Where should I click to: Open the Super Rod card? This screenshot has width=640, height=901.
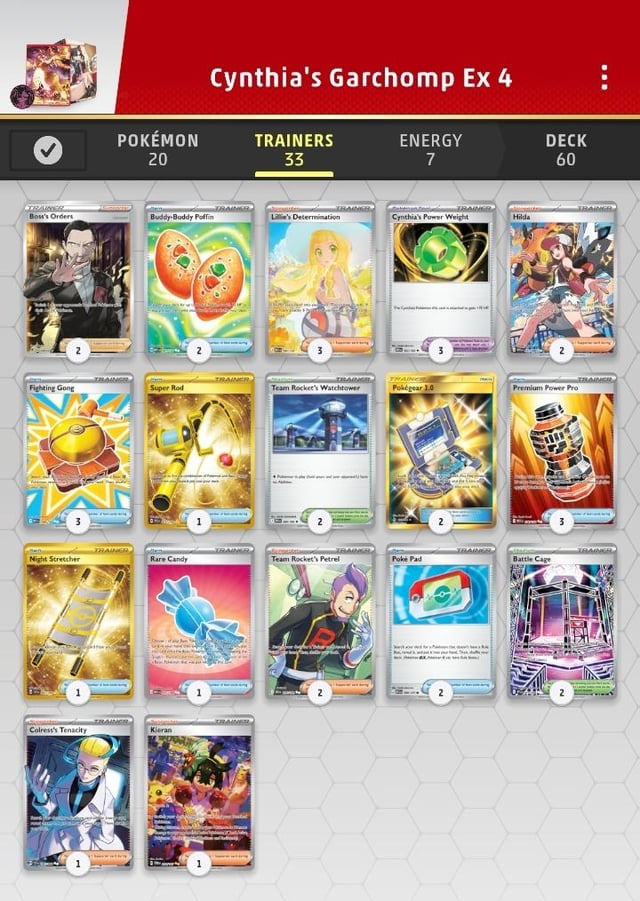pos(198,447)
